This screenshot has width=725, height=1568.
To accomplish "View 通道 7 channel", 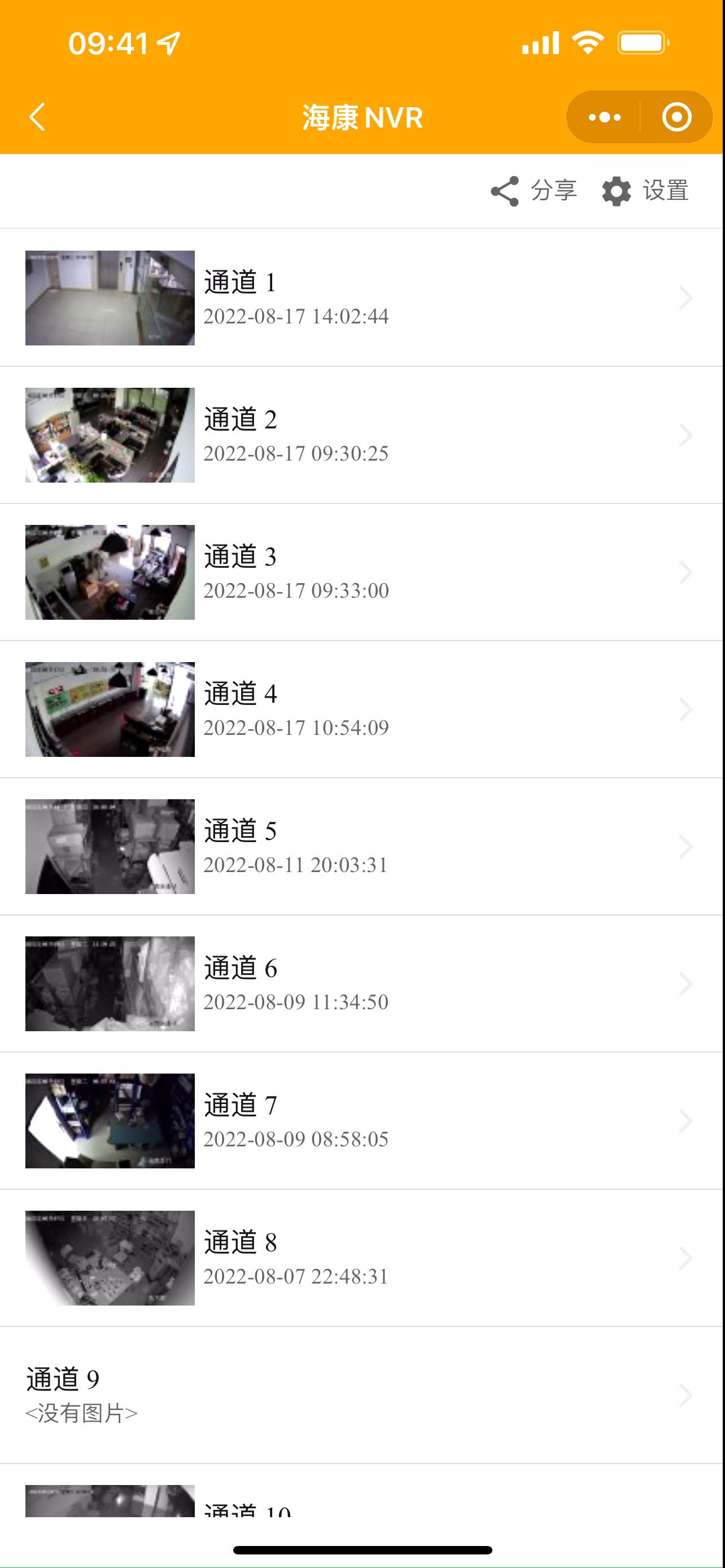I will coord(361,1120).
